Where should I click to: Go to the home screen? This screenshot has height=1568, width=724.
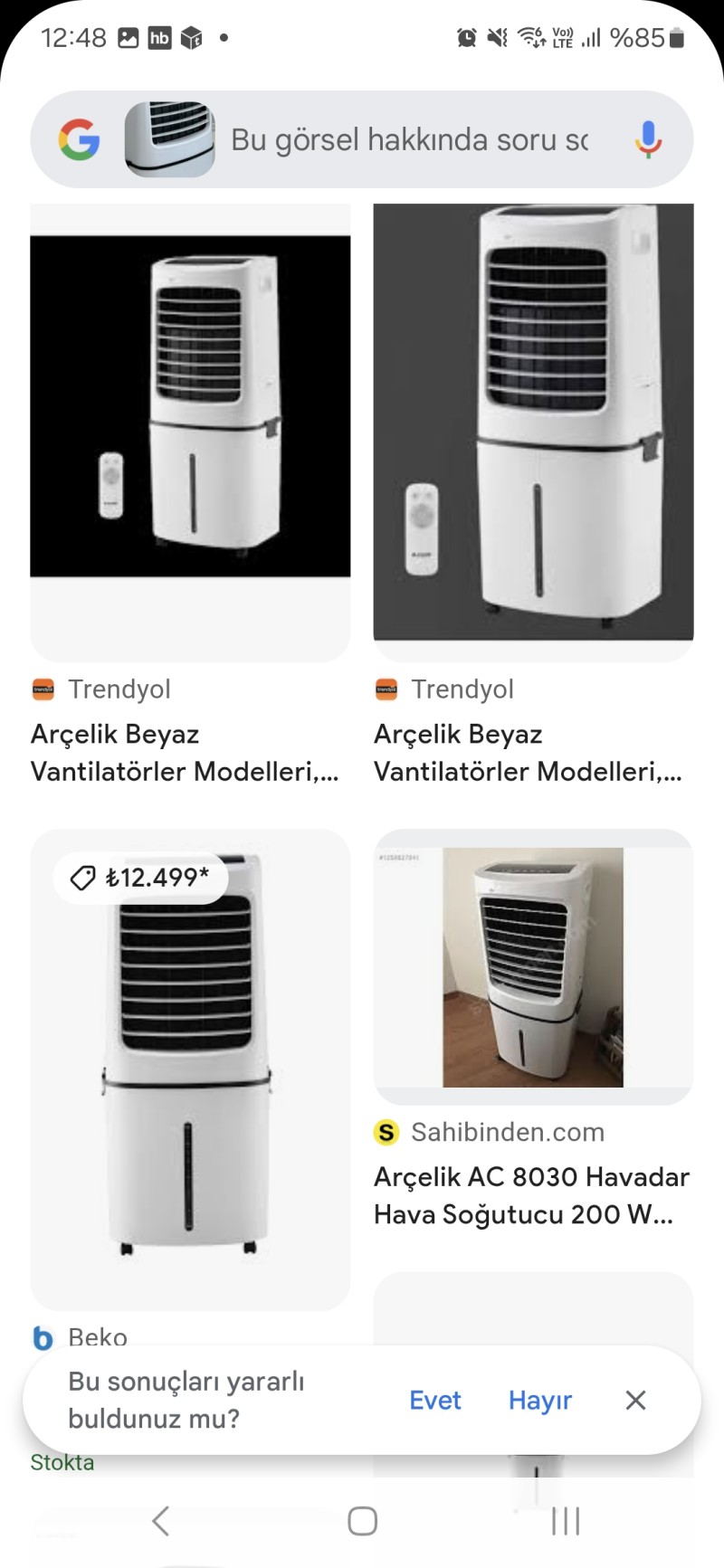pyautogui.click(x=362, y=1521)
